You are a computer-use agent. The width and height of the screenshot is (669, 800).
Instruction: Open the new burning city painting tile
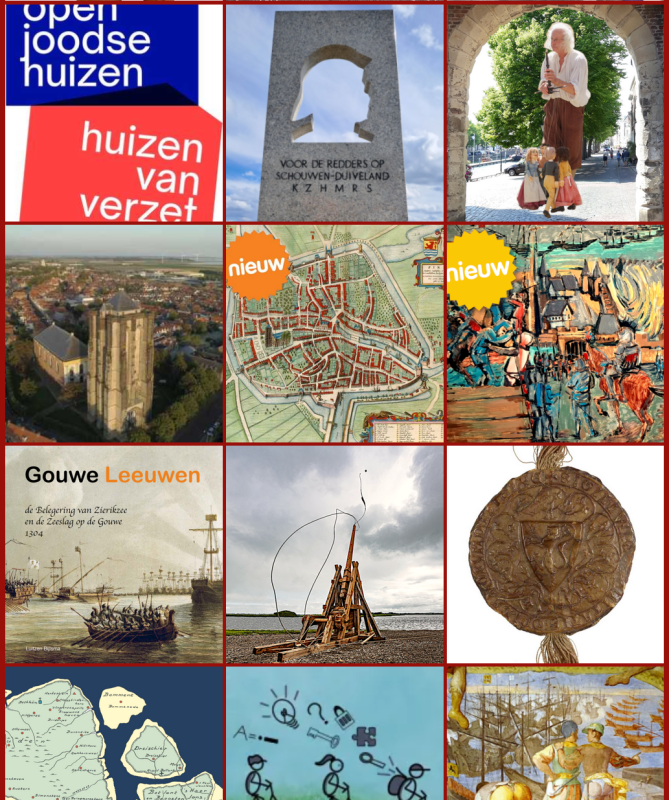click(555, 334)
